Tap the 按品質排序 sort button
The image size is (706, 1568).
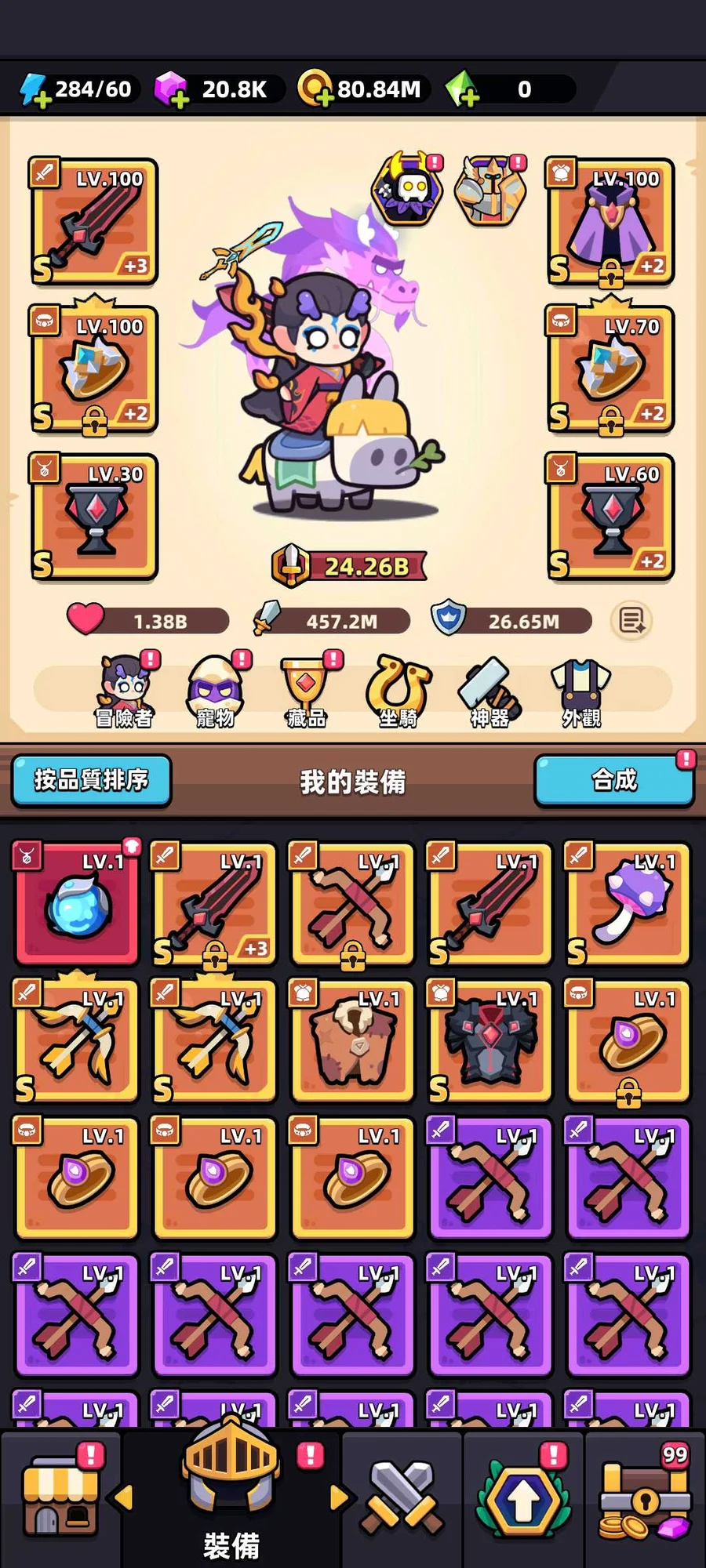(91, 780)
